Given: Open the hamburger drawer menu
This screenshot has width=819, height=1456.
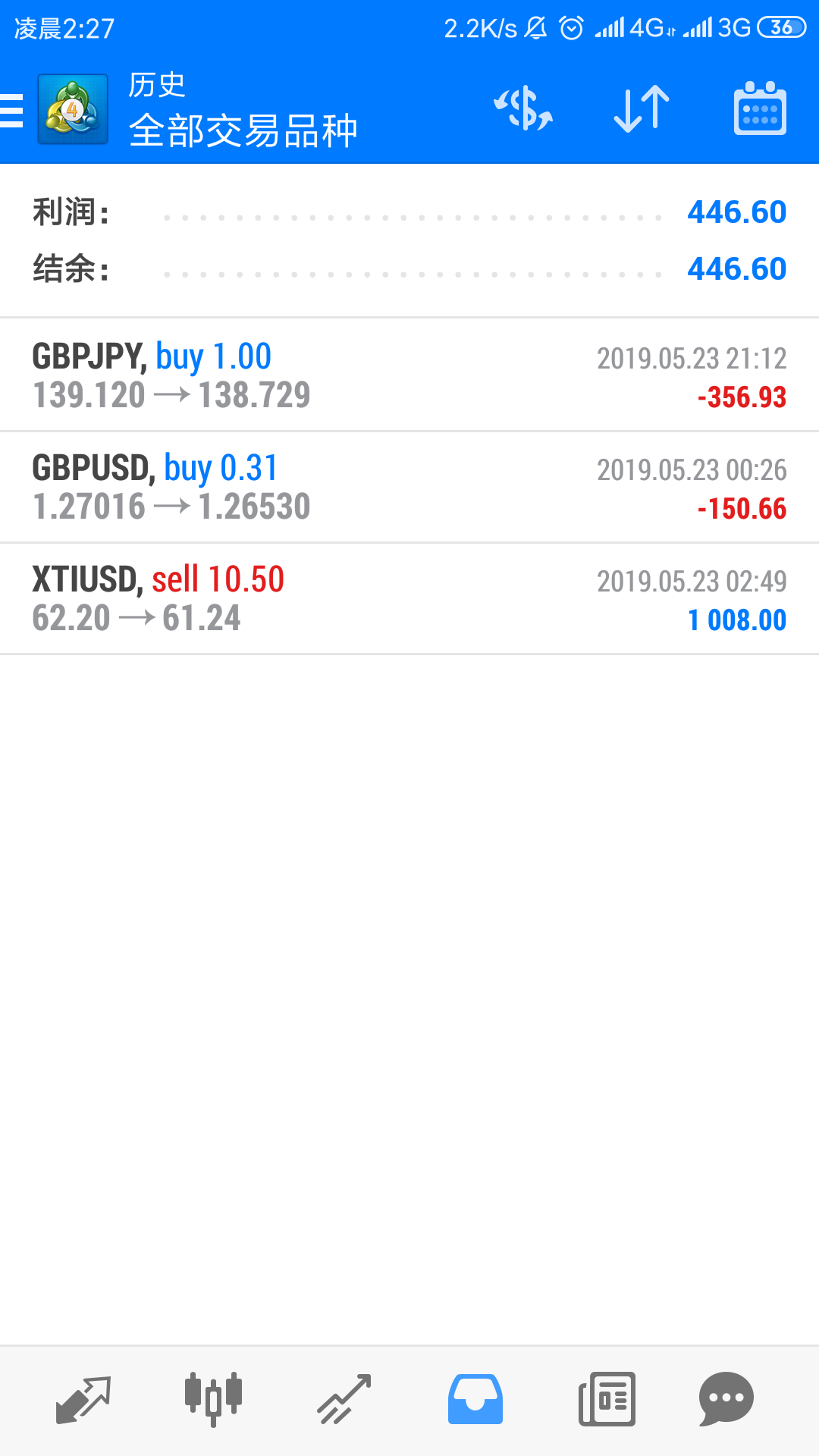Looking at the screenshot, I should (12, 111).
